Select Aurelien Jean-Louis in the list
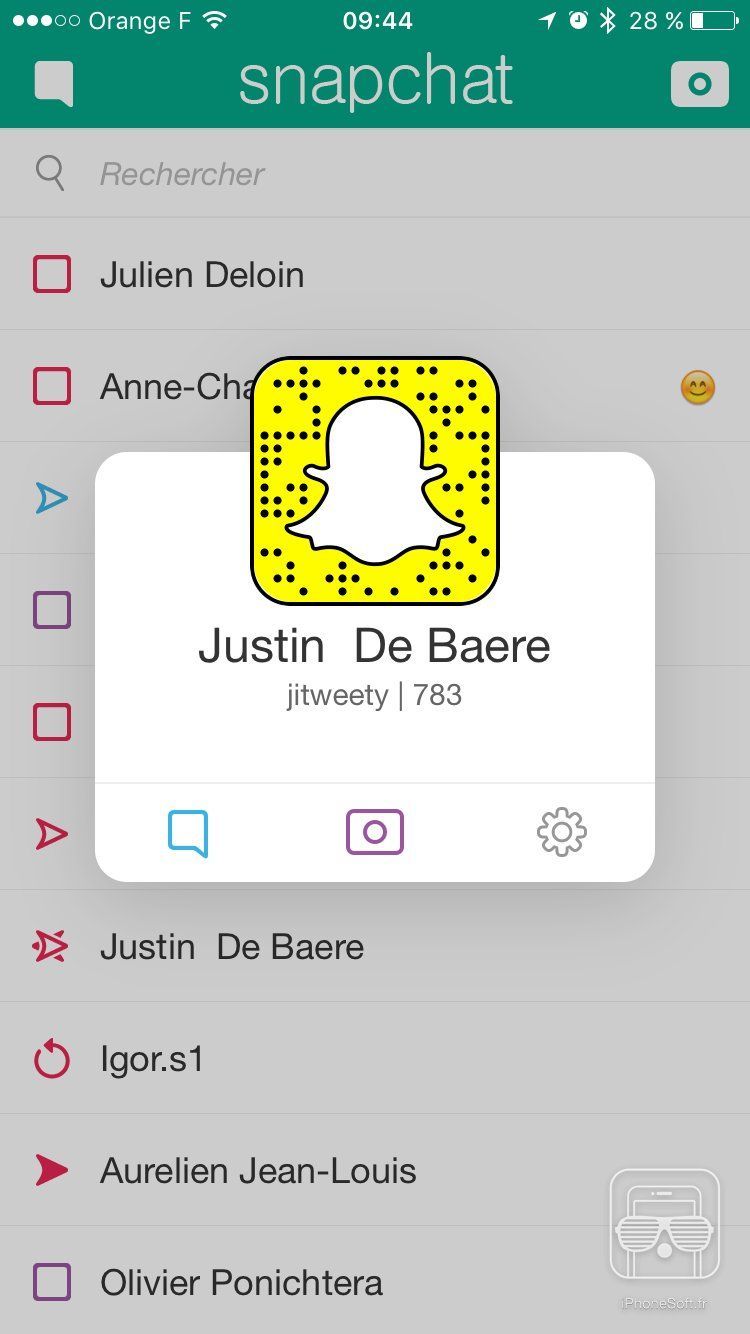750x1334 pixels. 258,1169
